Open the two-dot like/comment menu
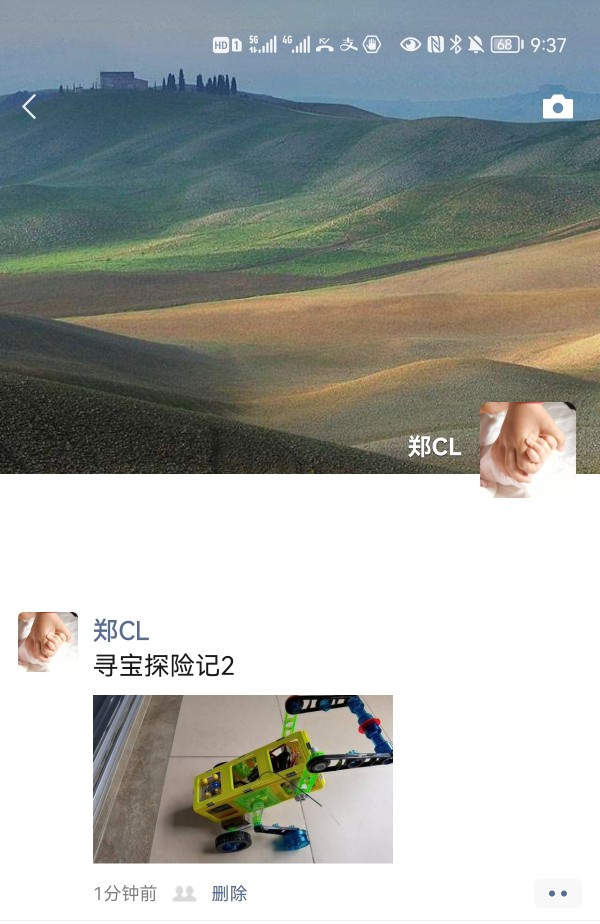600x924 pixels. click(x=557, y=893)
